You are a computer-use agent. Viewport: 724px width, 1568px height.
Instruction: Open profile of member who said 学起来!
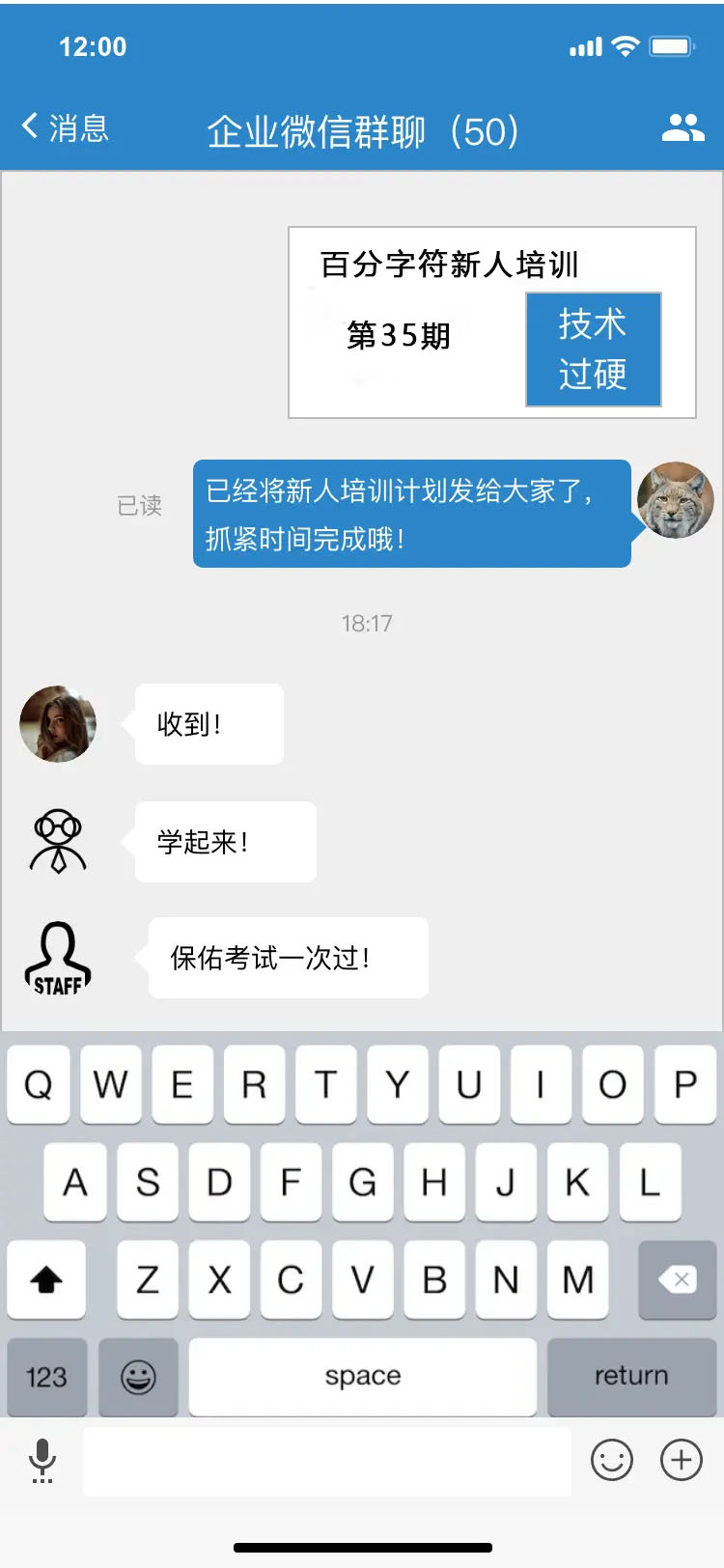tap(58, 841)
